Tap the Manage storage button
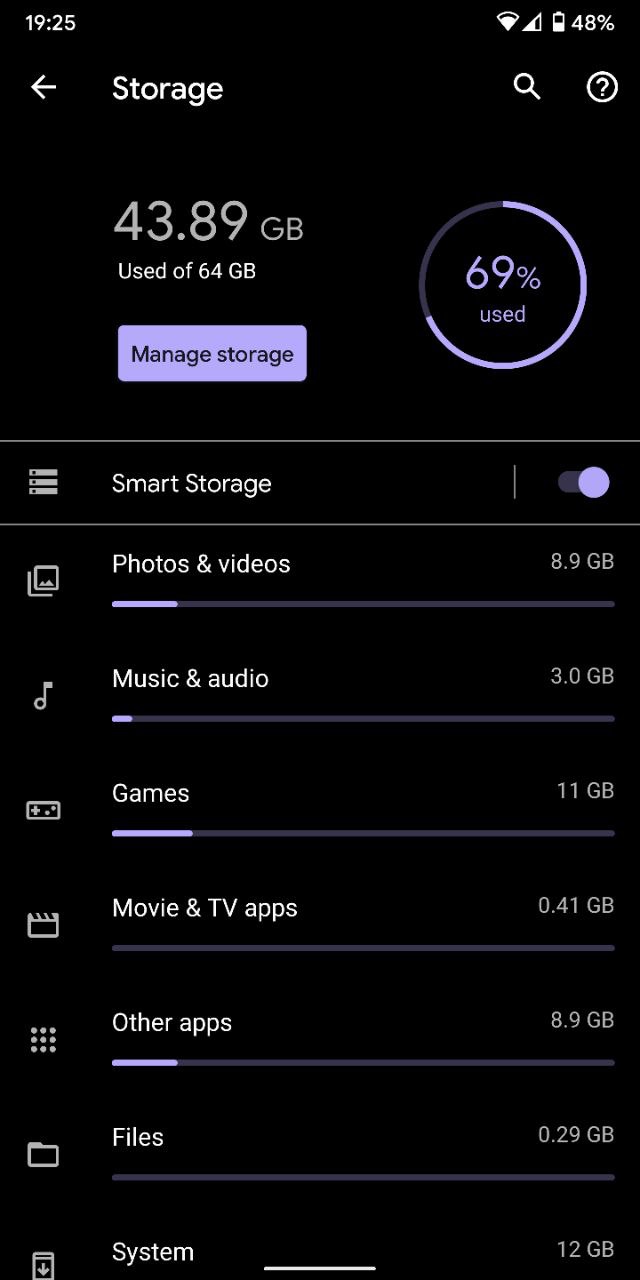 point(212,354)
